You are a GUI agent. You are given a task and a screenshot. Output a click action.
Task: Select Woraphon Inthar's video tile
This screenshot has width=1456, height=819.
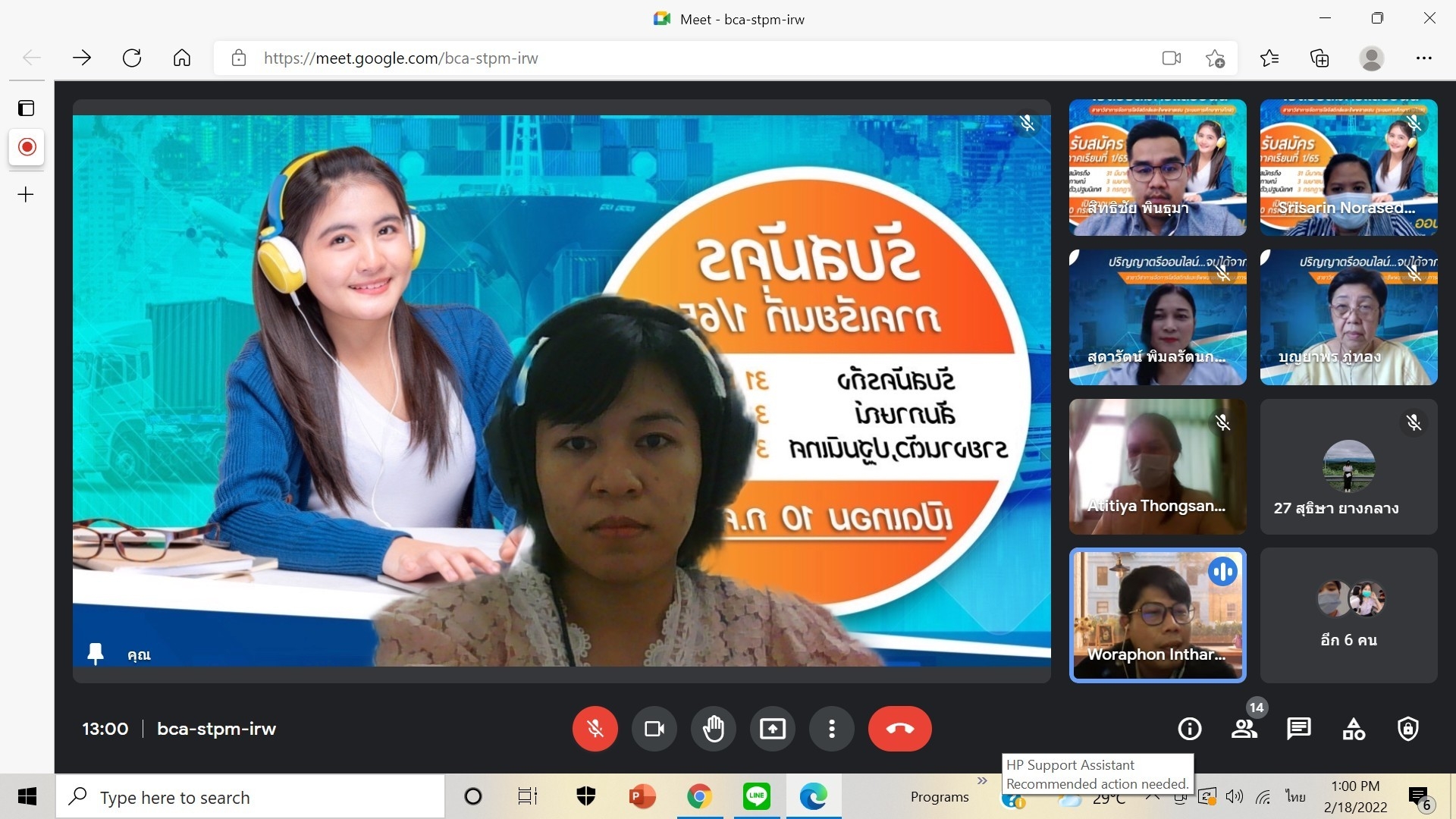coord(1157,615)
